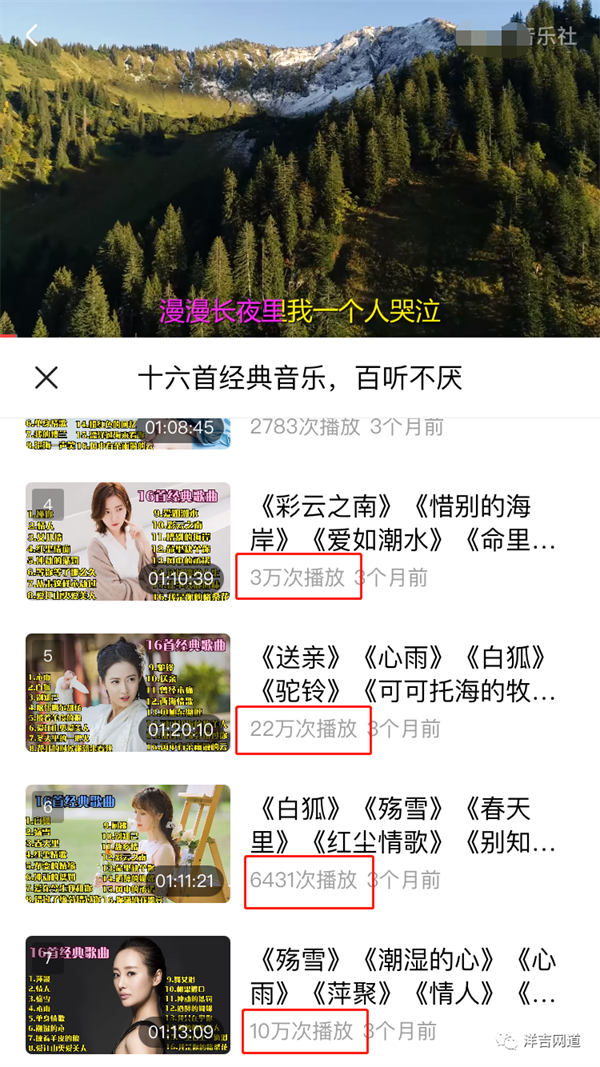
Task: Go back using the top-left arrow
Action: click(x=31, y=36)
